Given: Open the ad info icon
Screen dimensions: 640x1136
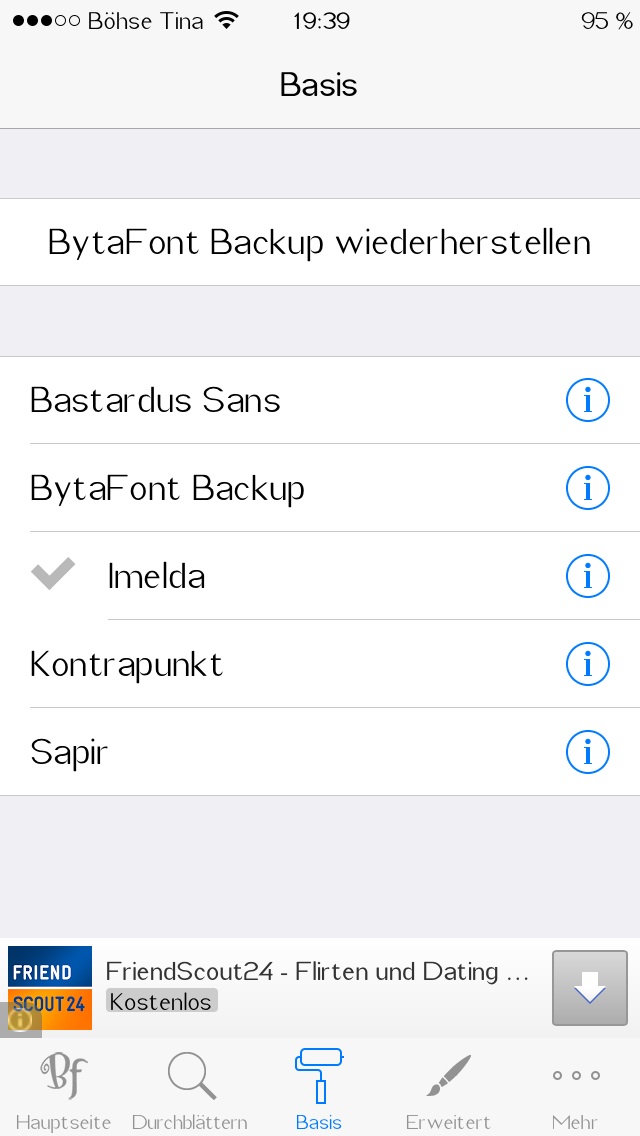Looking at the screenshot, I should (19, 1019).
